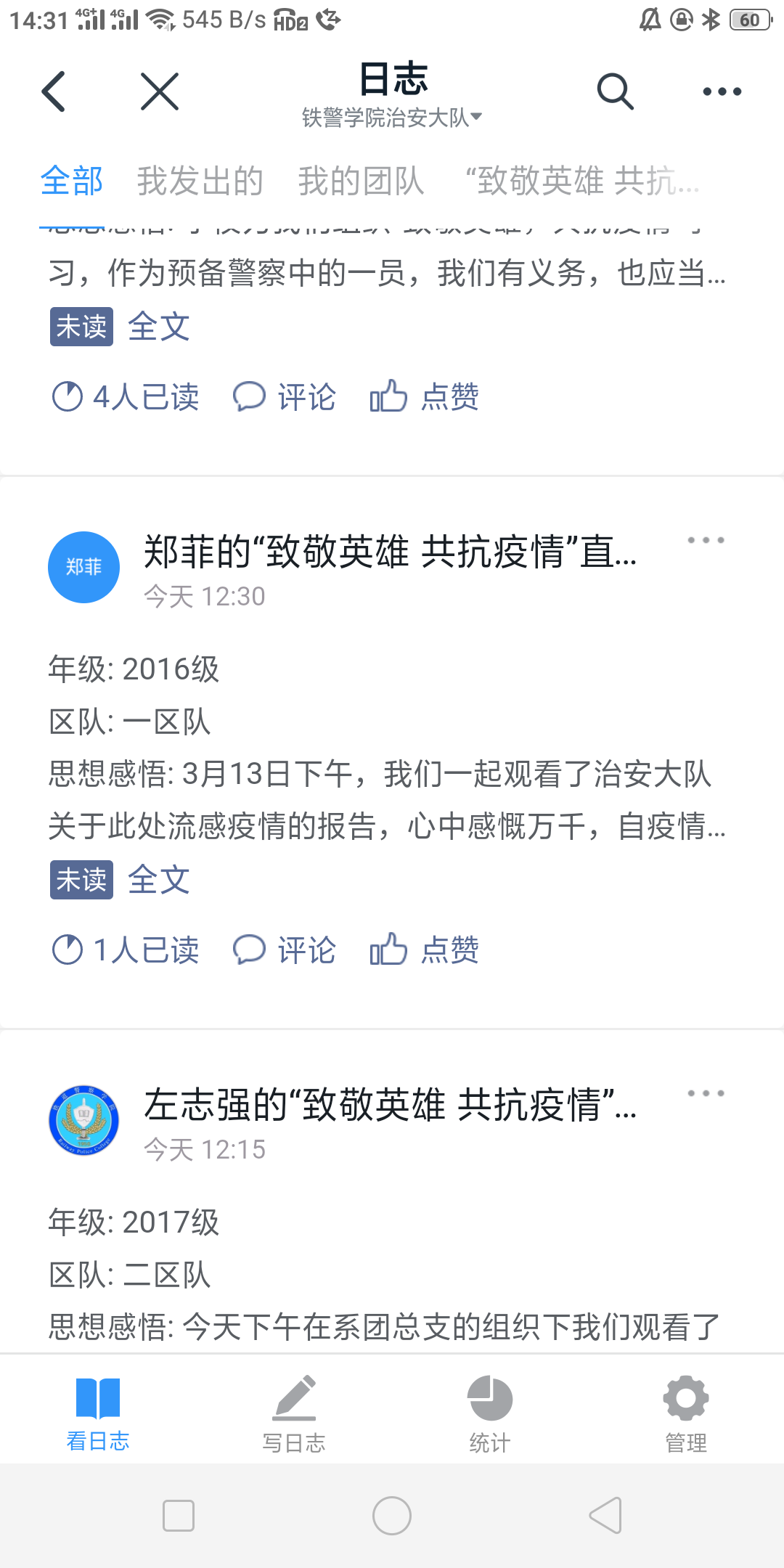The image size is (784, 1568).
Task: Open more options for 左志强's log
Action: point(706,1093)
